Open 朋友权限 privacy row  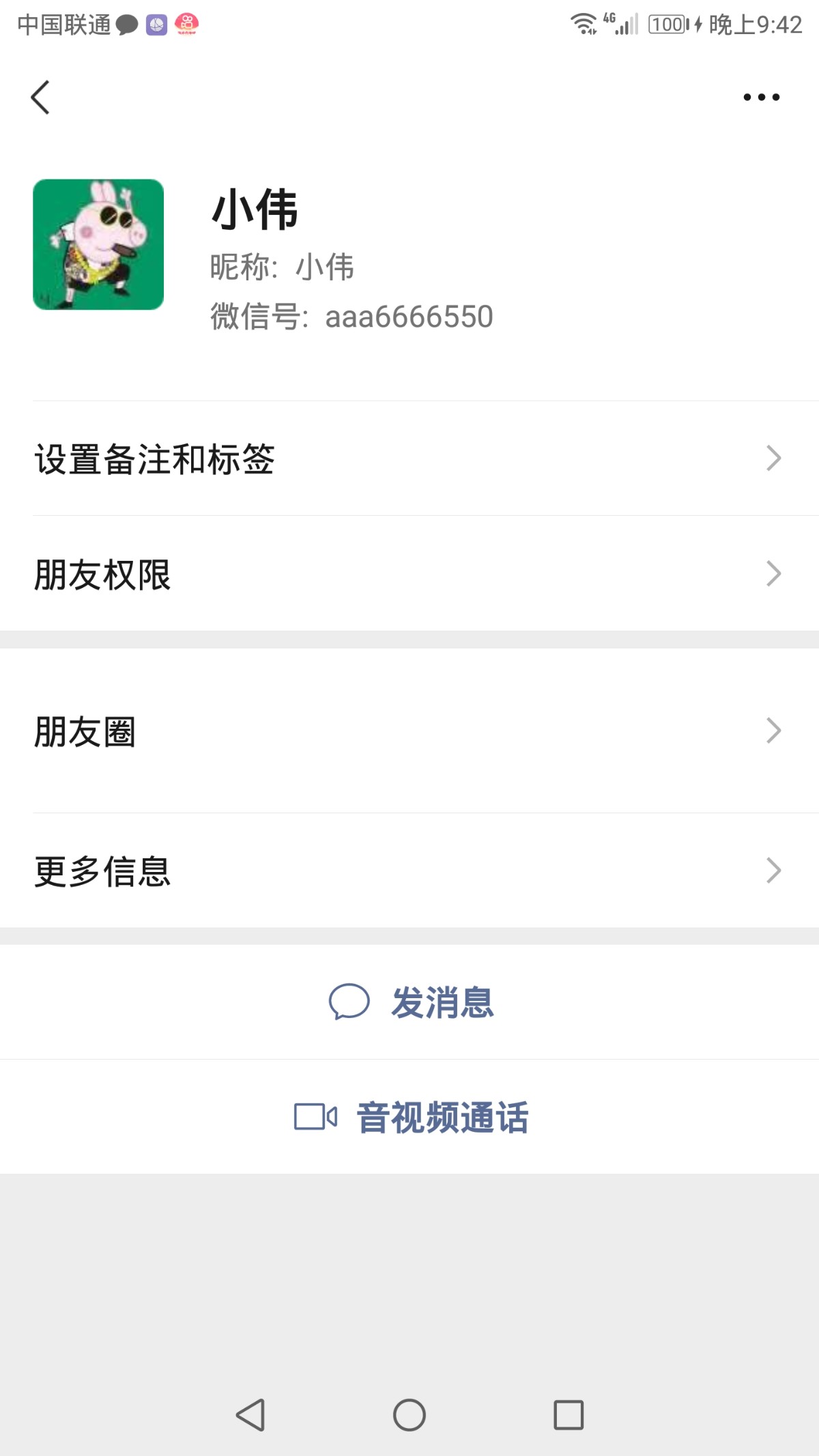[x=409, y=574]
